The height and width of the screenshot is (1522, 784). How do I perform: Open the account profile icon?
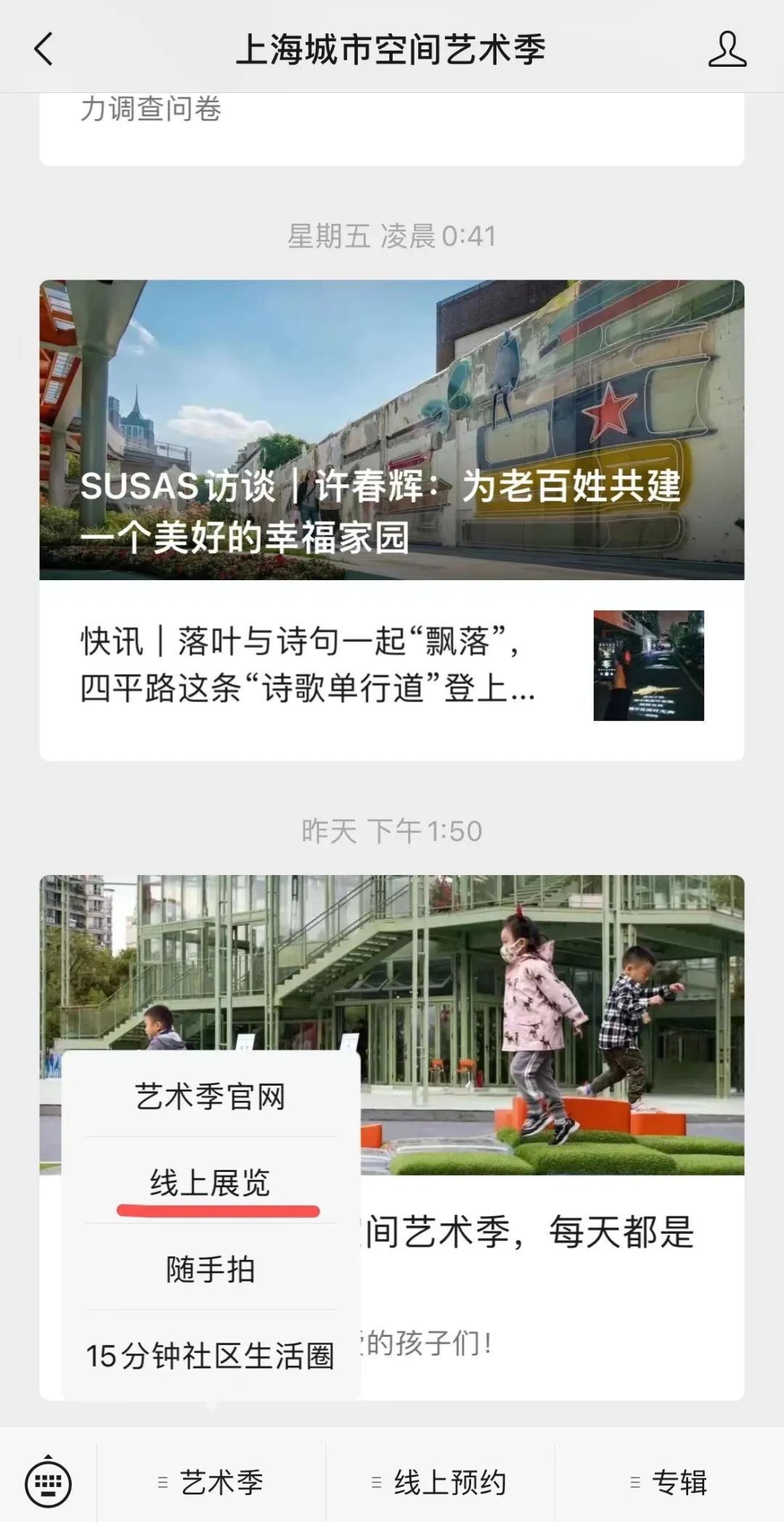[x=727, y=49]
